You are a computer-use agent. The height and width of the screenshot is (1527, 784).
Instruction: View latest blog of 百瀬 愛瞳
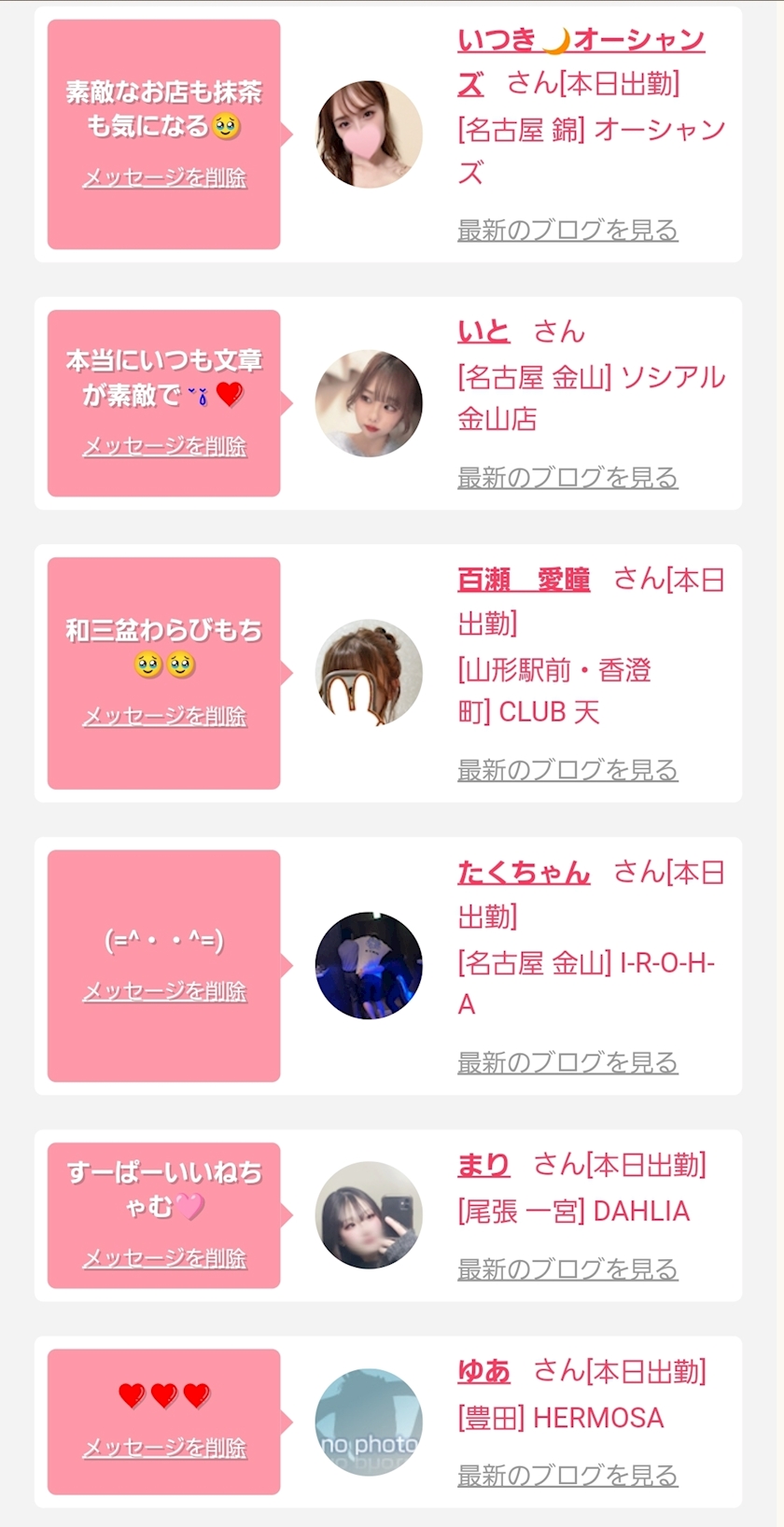pos(567,770)
